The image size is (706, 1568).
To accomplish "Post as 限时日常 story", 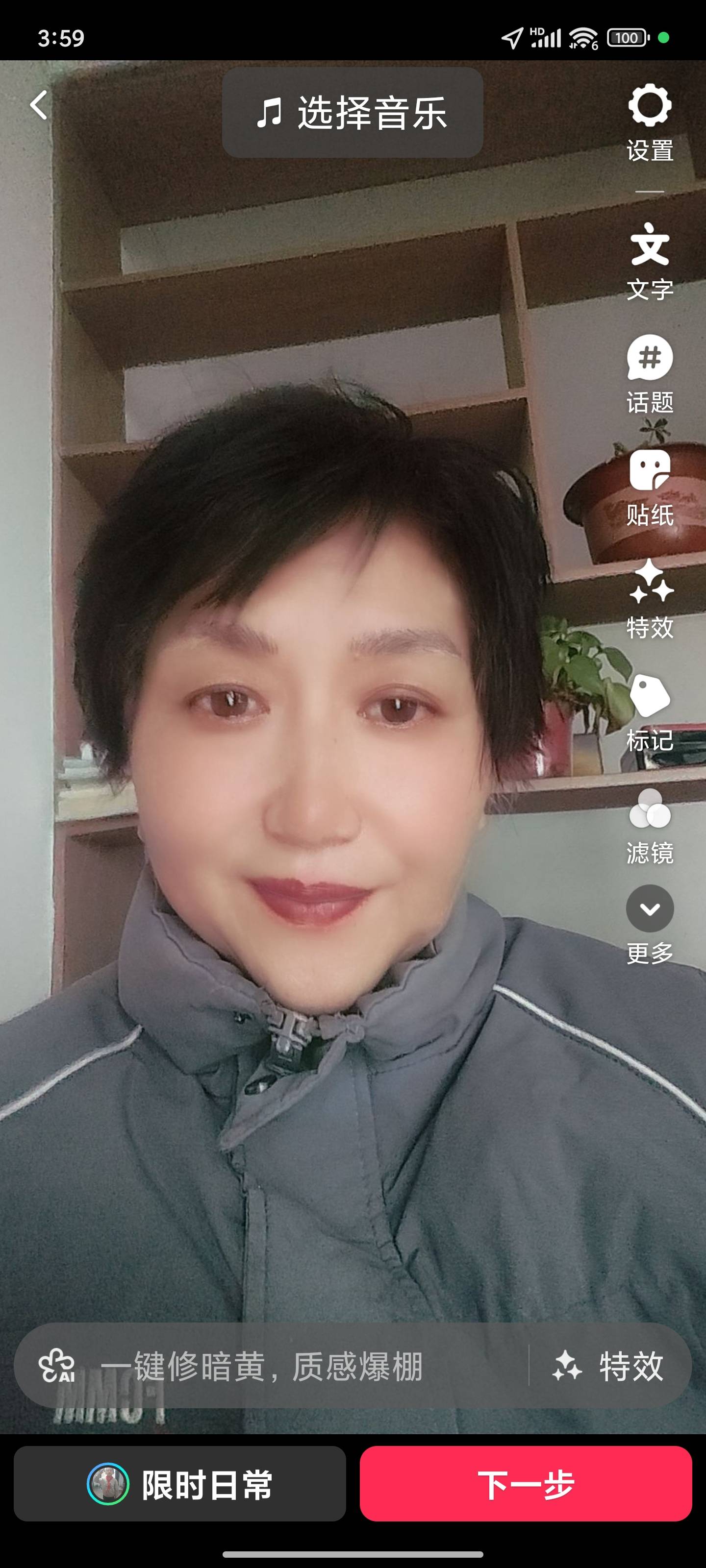I will click(x=180, y=1484).
